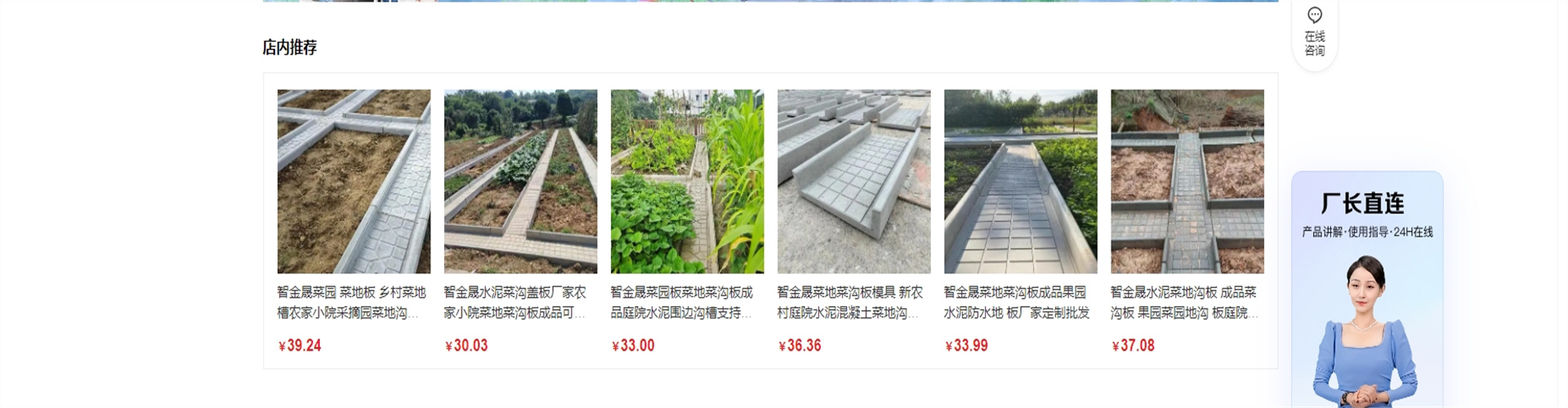The image size is (1568, 408).
Task: Open the ¥36.36 菜沟板模具 product
Action: (x=853, y=182)
